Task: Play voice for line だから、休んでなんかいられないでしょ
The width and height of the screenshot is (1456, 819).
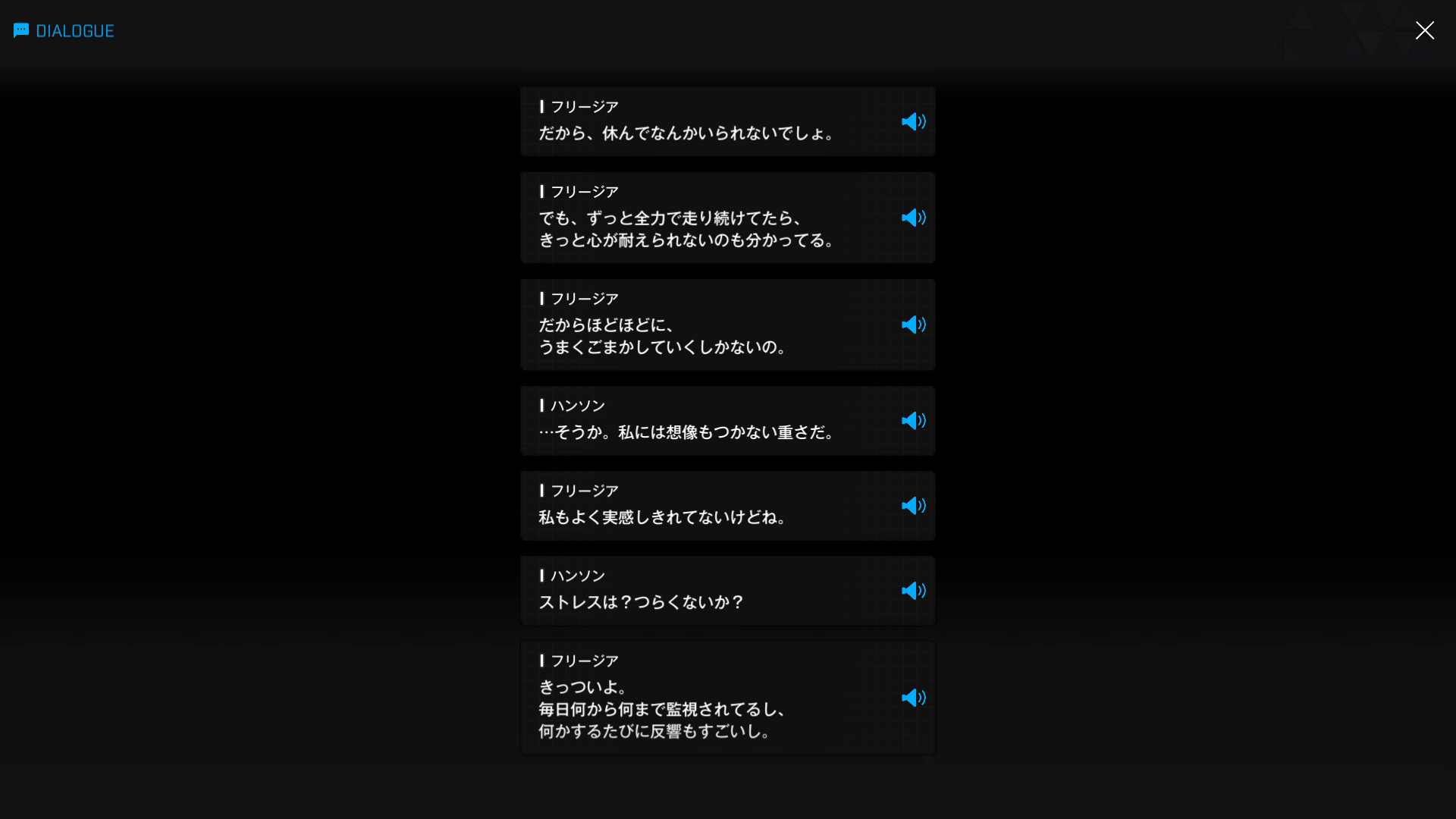Action: click(x=913, y=122)
